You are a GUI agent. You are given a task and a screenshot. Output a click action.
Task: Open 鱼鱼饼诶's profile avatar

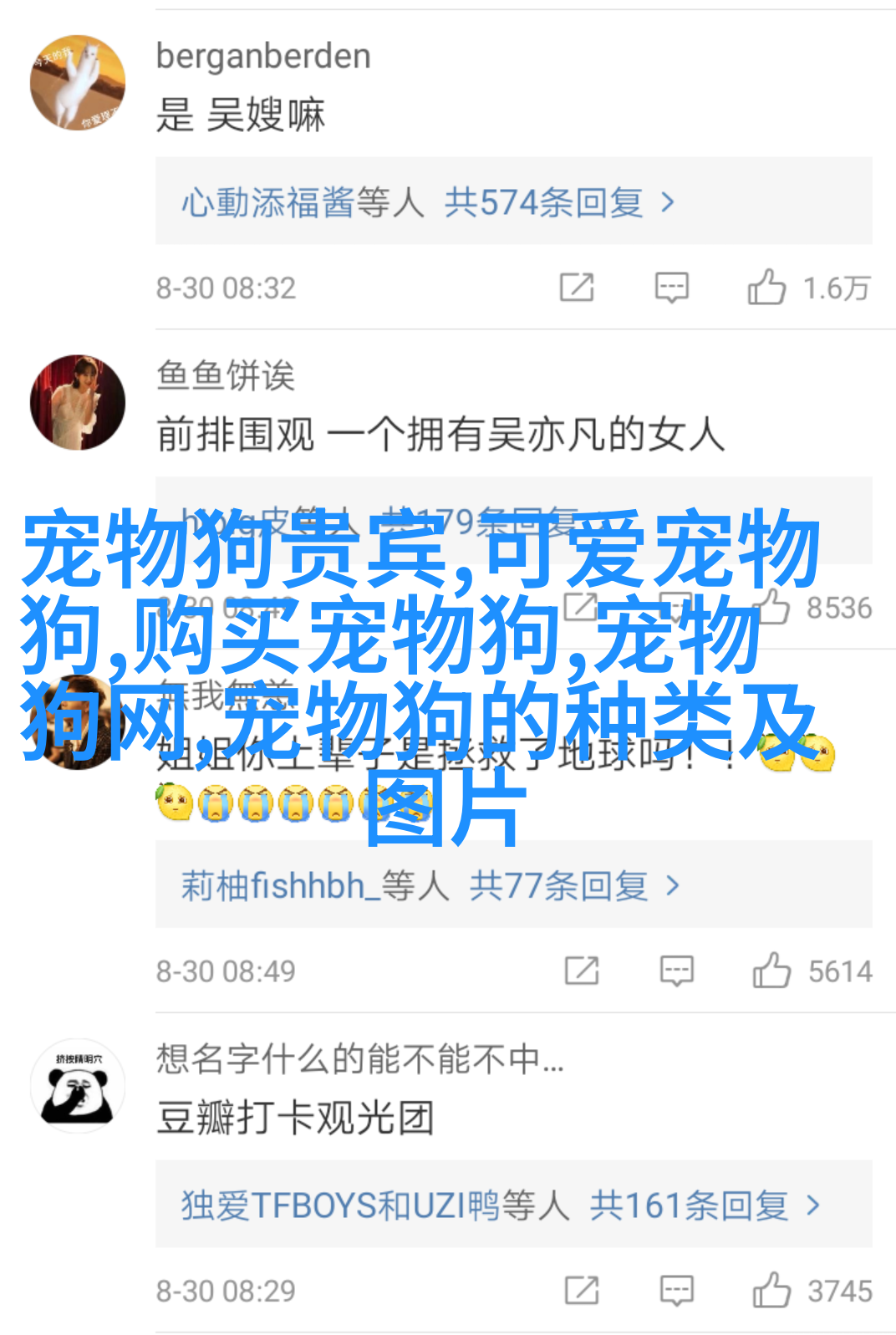click(78, 402)
